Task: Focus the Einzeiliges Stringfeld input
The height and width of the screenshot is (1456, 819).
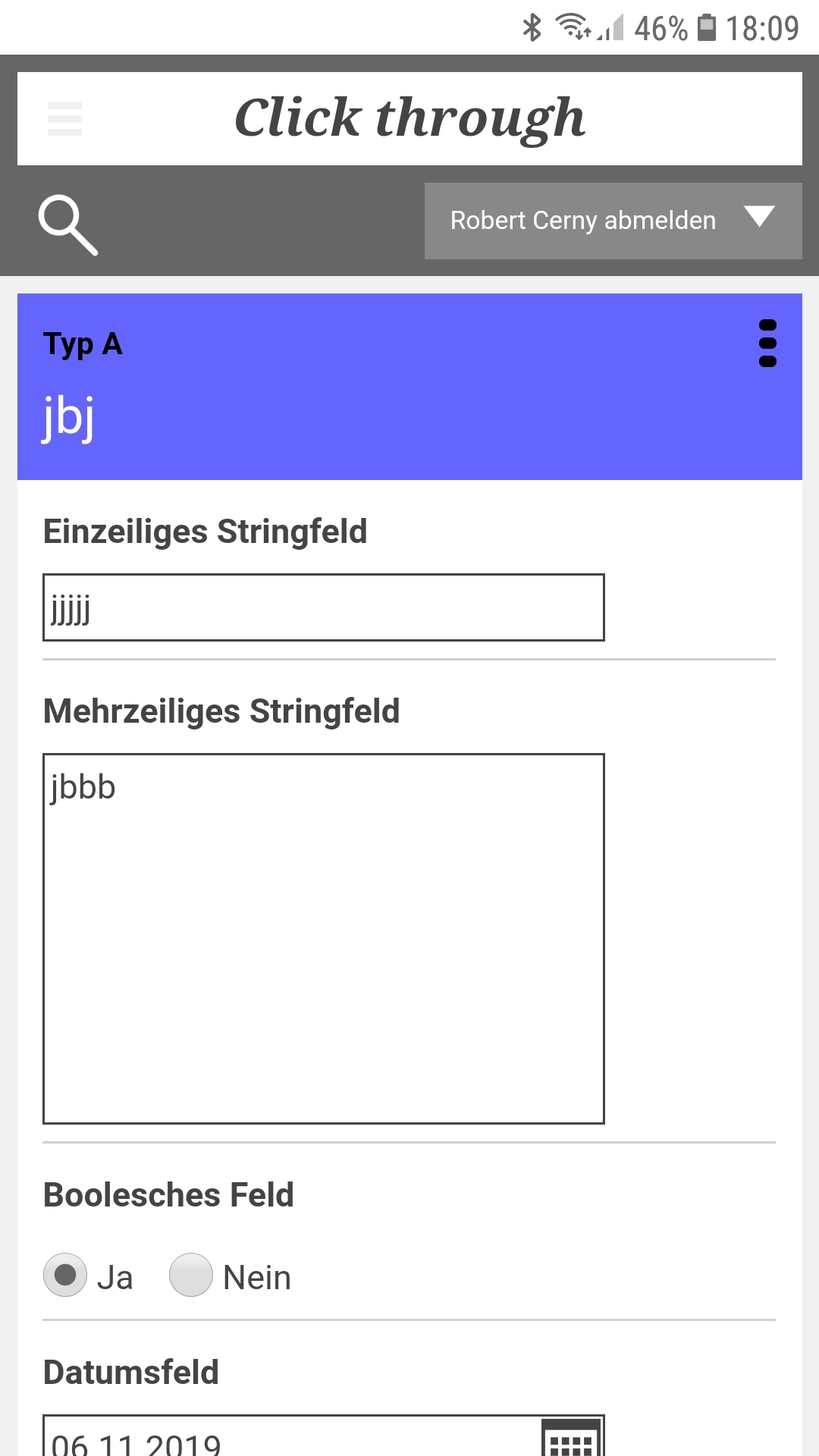Action: pyautogui.click(x=323, y=607)
